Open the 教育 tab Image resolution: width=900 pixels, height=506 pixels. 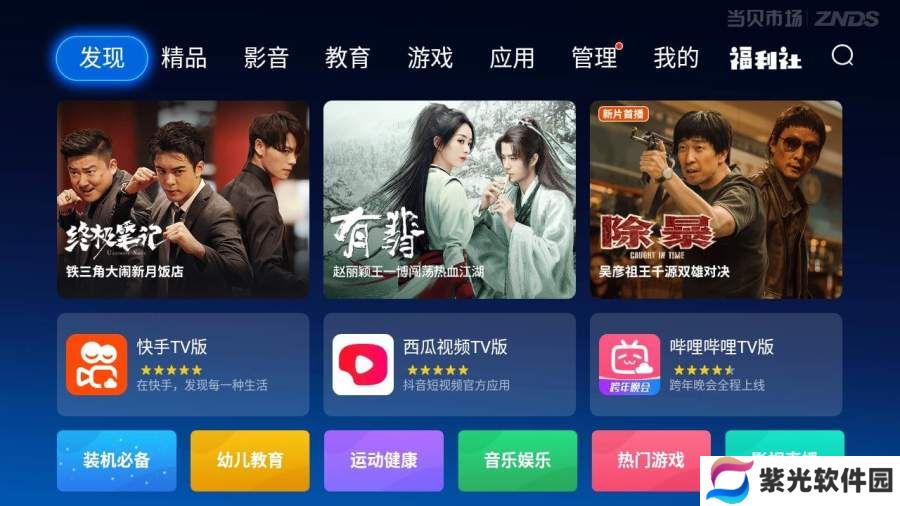348,58
